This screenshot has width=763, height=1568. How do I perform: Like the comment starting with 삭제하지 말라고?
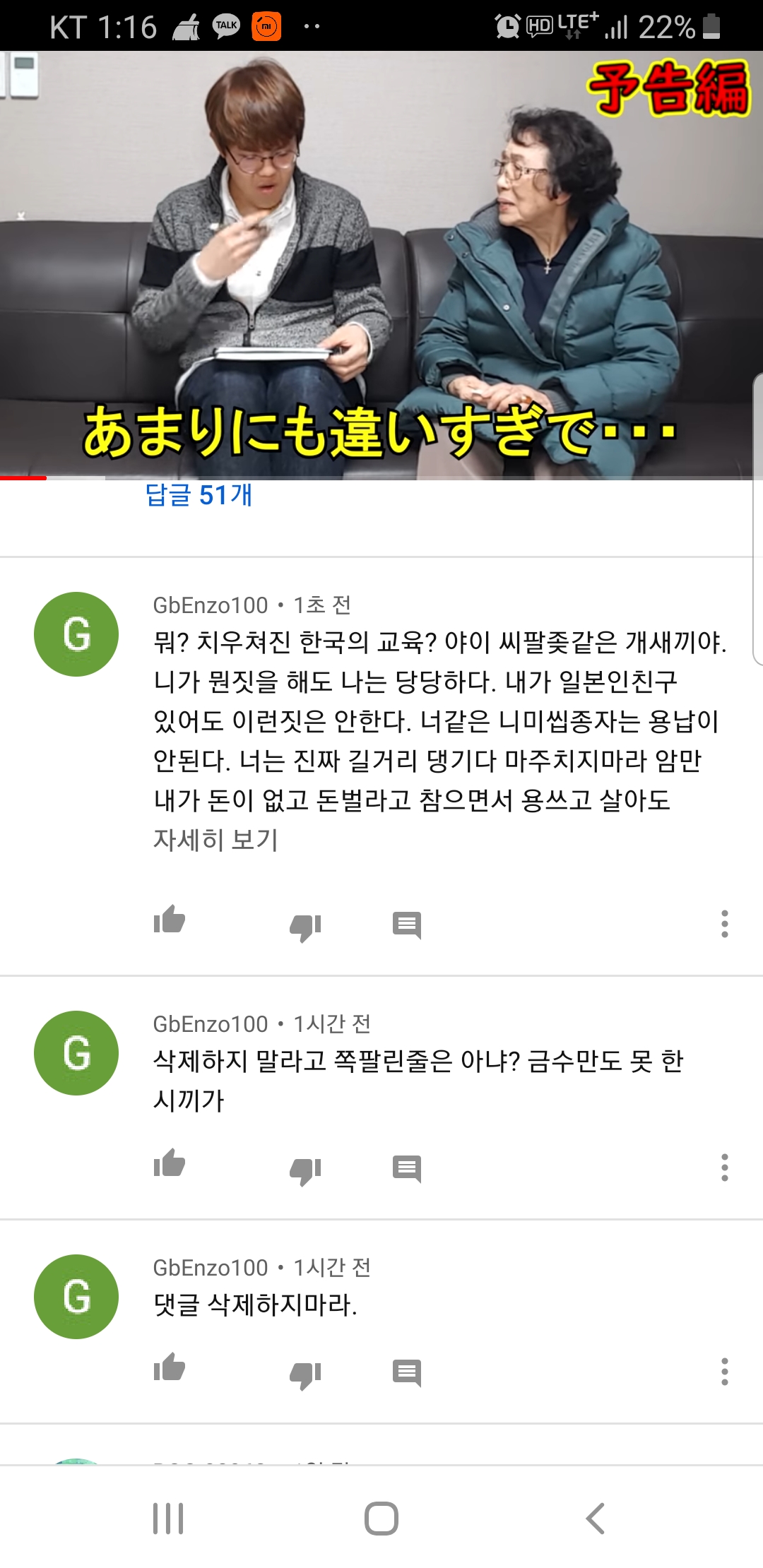click(x=170, y=1165)
